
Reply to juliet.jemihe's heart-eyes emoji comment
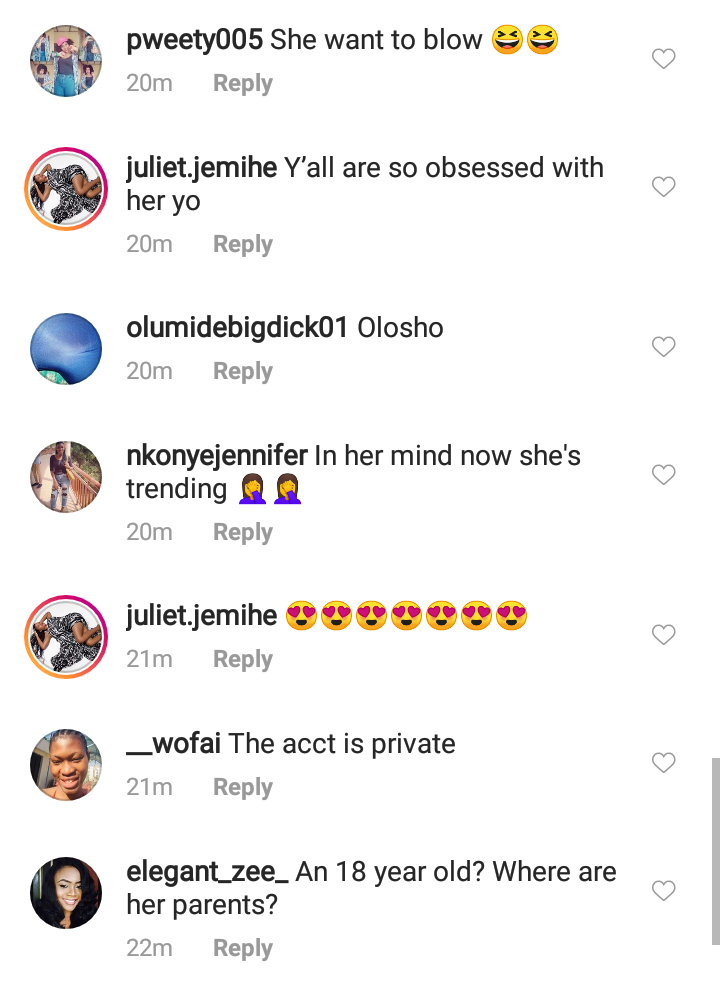click(x=242, y=660)
